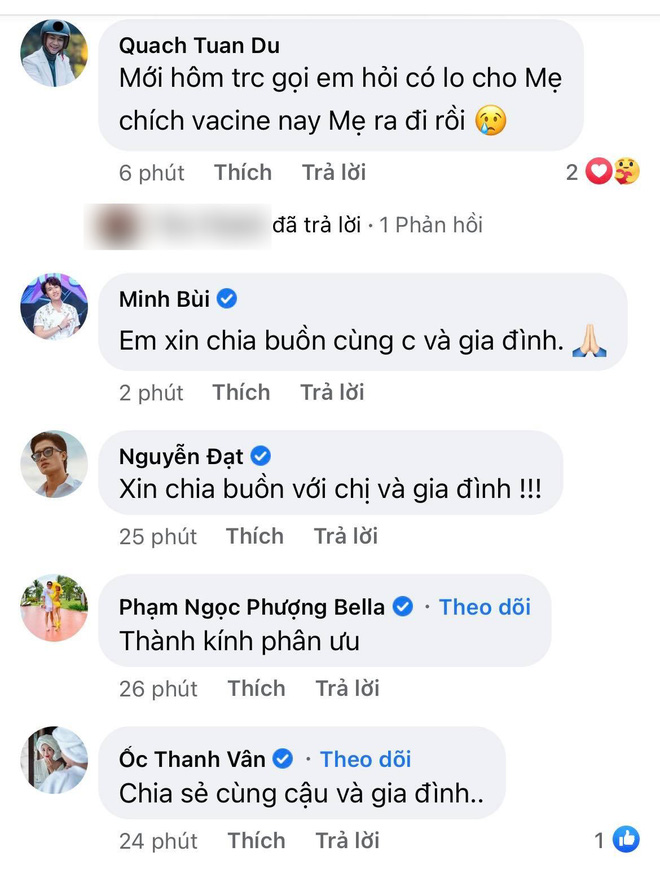Open Minh Bùi's profile picture
The image size is (660, 869).
[x=54, y=306]
